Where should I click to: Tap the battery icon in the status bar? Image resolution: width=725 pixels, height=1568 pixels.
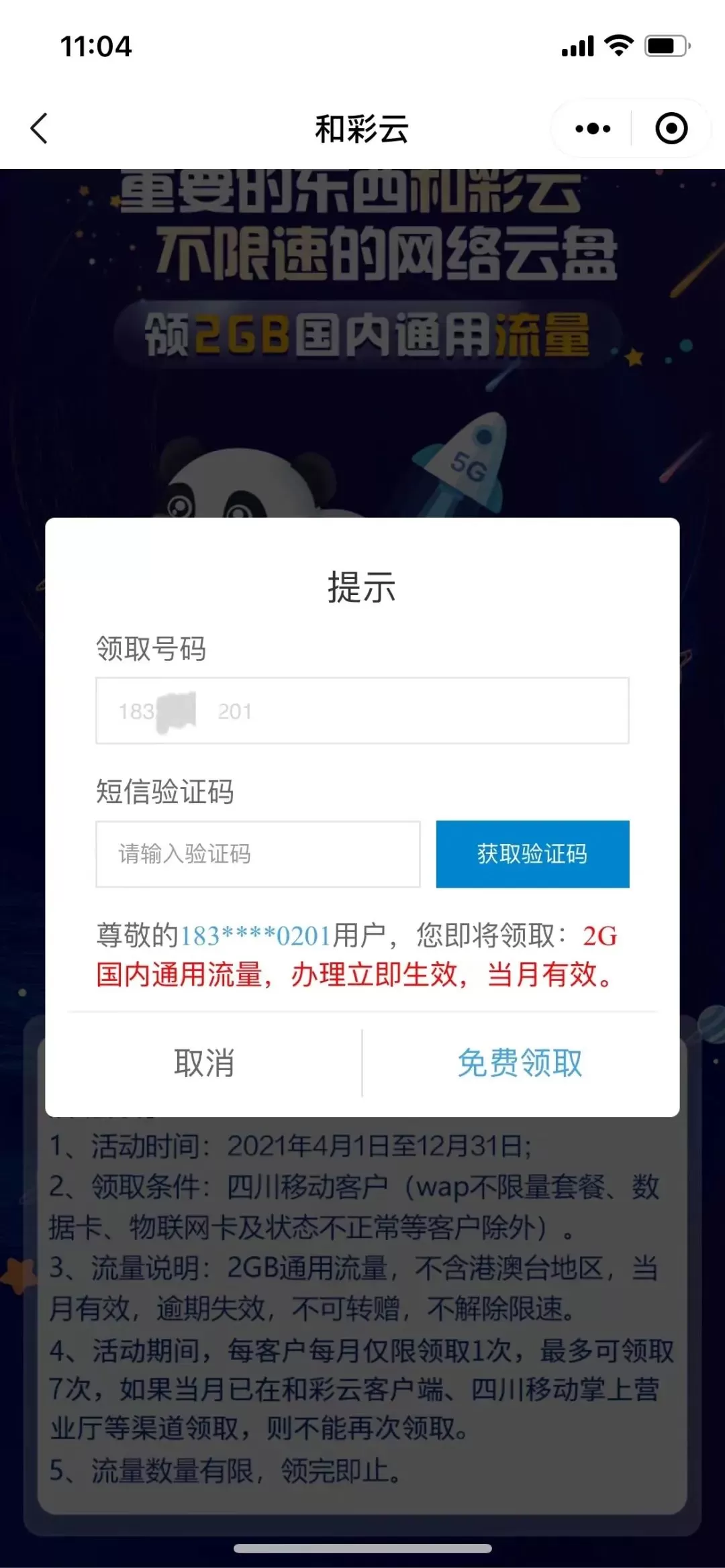coord(665,46)
